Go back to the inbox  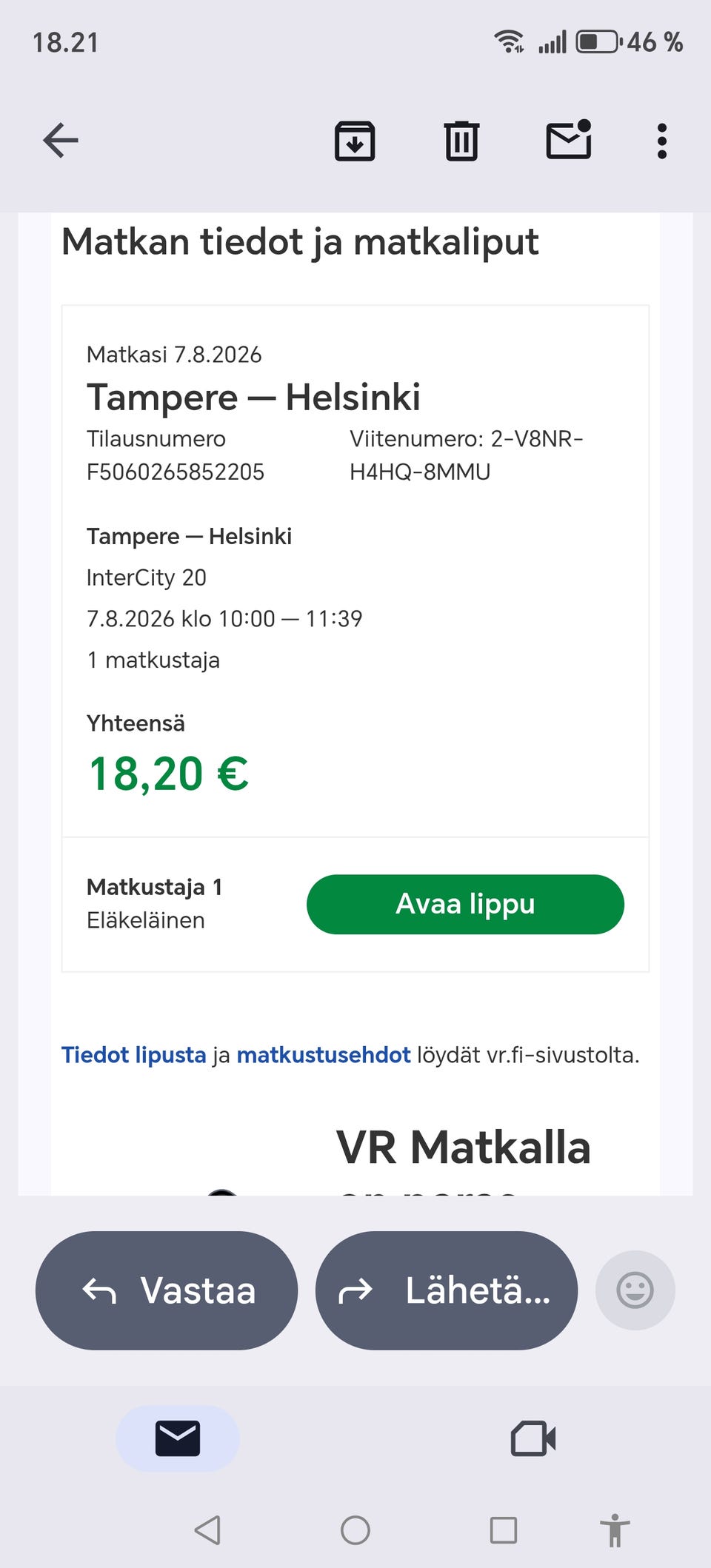click(61, 141)
